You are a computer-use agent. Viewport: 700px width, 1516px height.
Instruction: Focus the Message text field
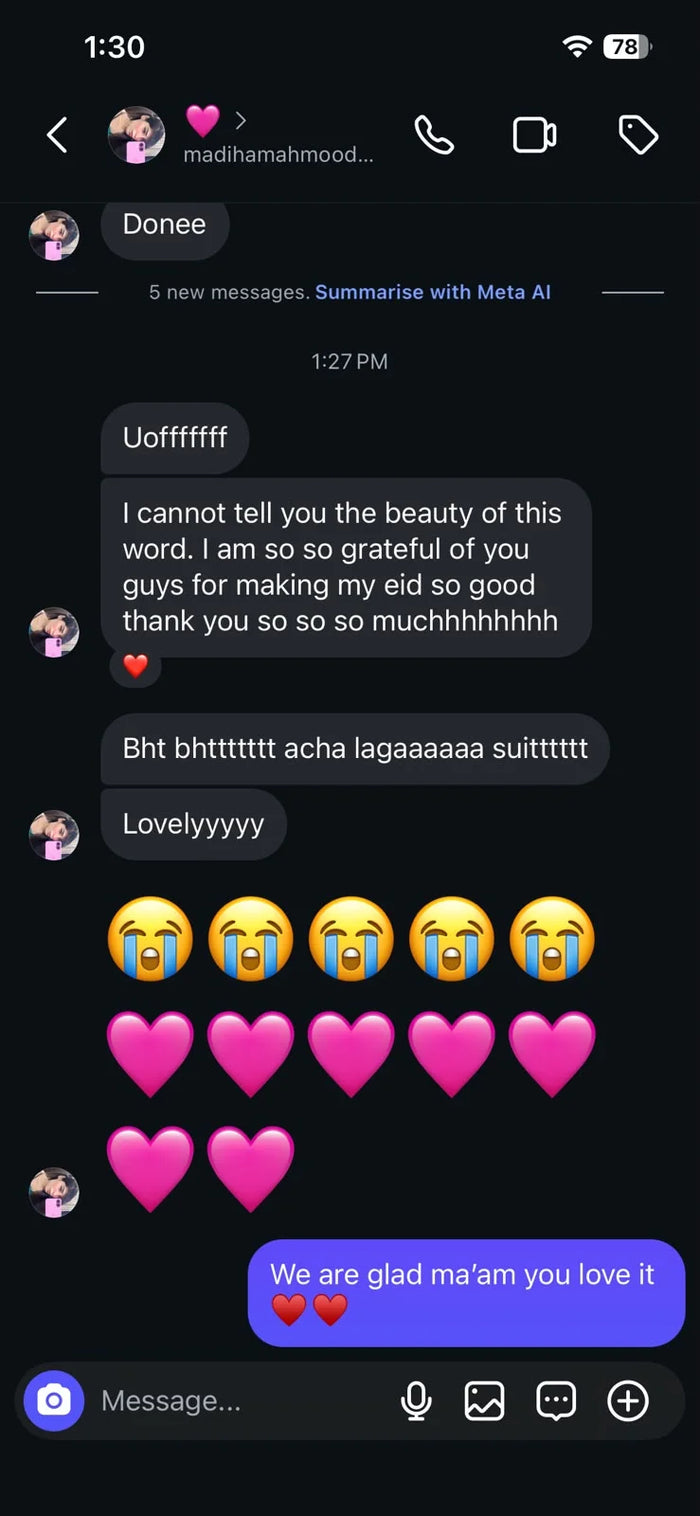pos(240,1401)
